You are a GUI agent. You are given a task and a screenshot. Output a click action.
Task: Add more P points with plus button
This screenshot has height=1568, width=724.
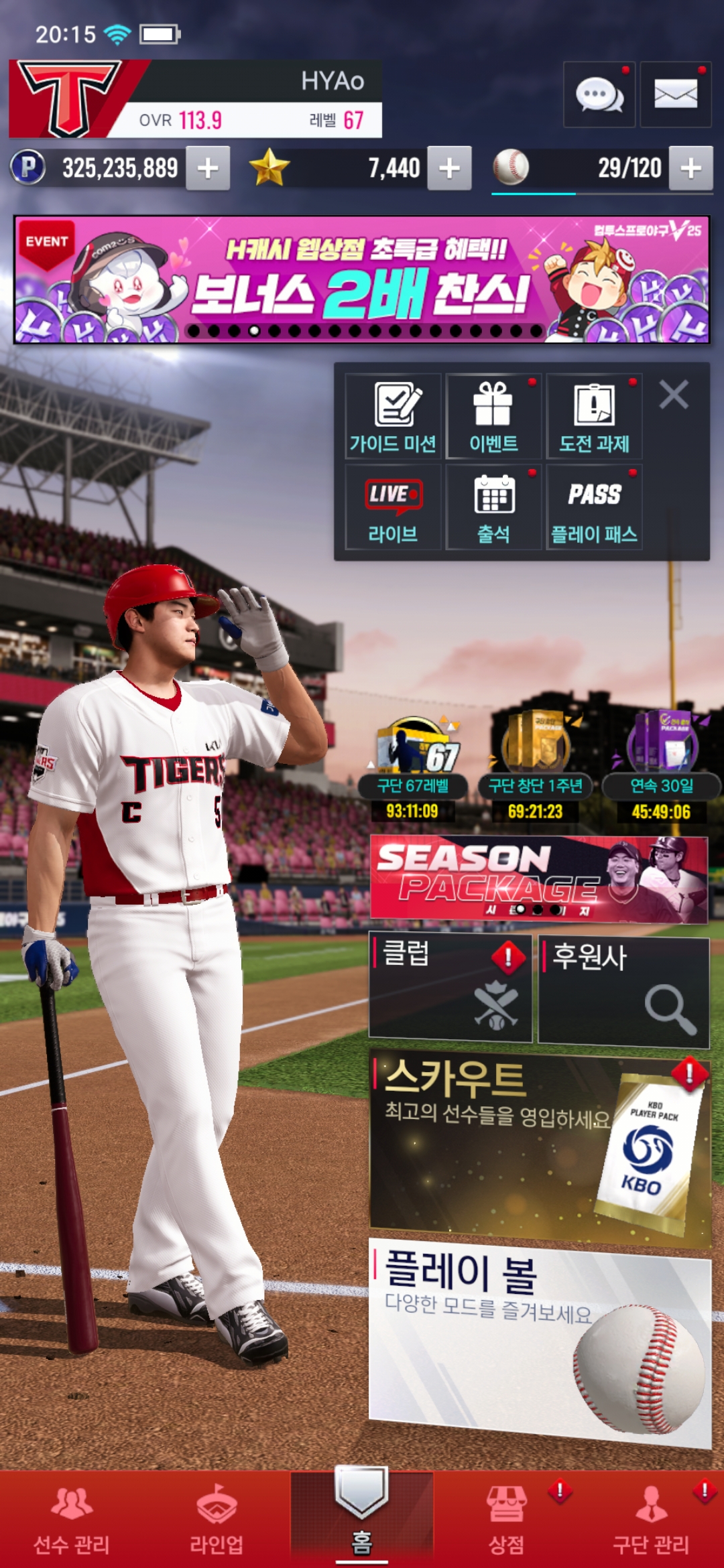click(208, 168)
